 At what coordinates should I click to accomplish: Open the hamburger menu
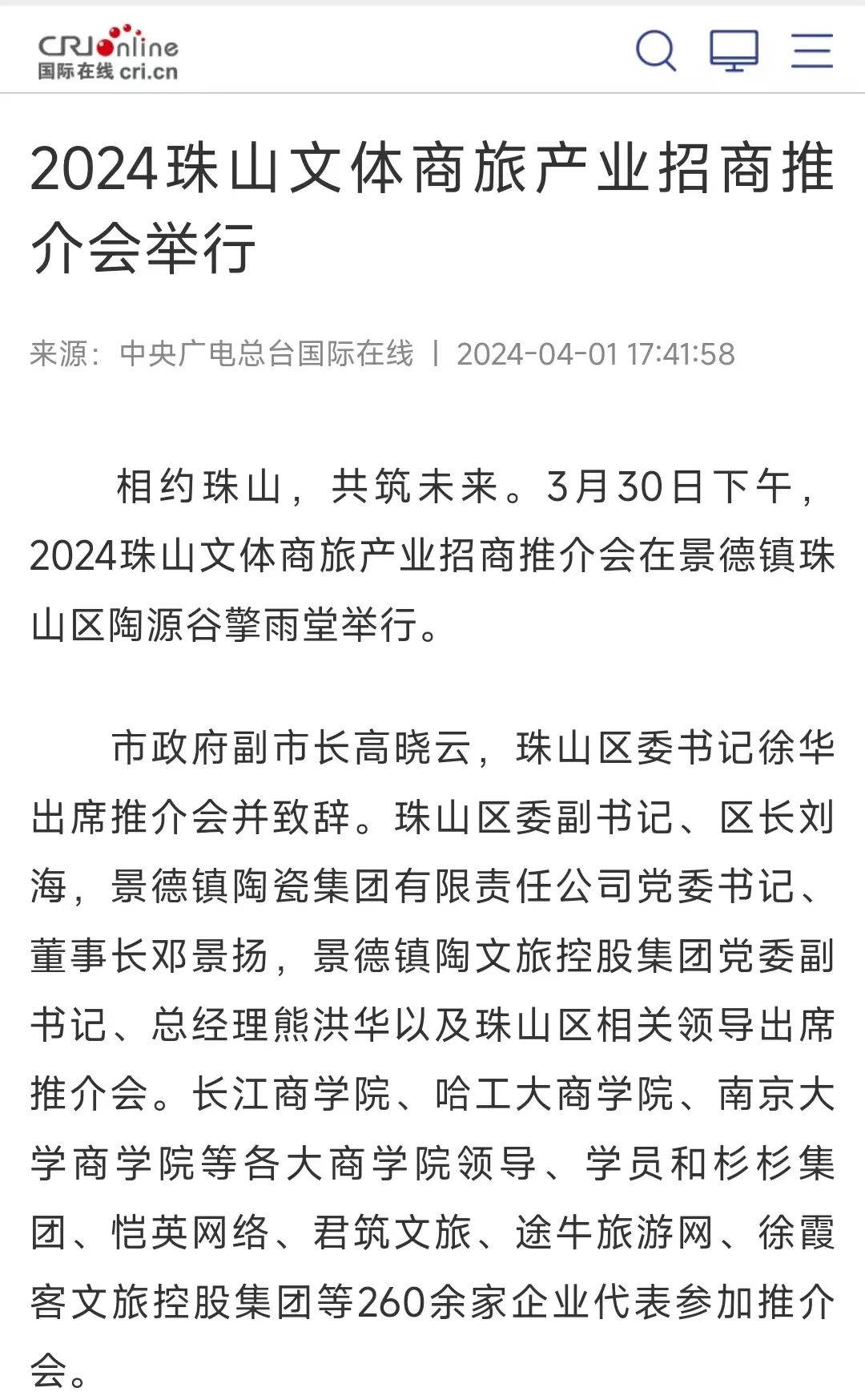pyautogui.click(x=811, y=50)
